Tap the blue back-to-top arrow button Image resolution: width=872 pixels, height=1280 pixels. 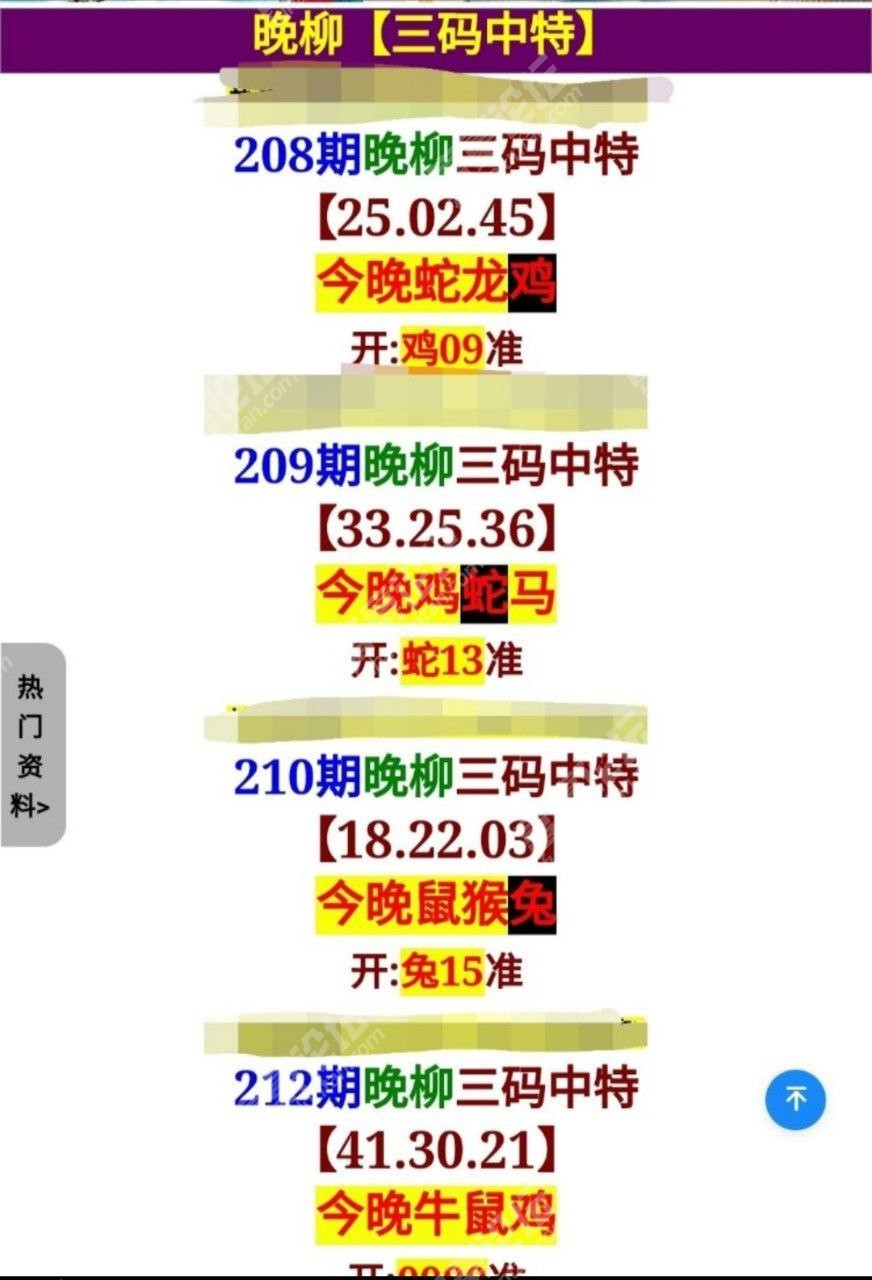[795, 1101]
